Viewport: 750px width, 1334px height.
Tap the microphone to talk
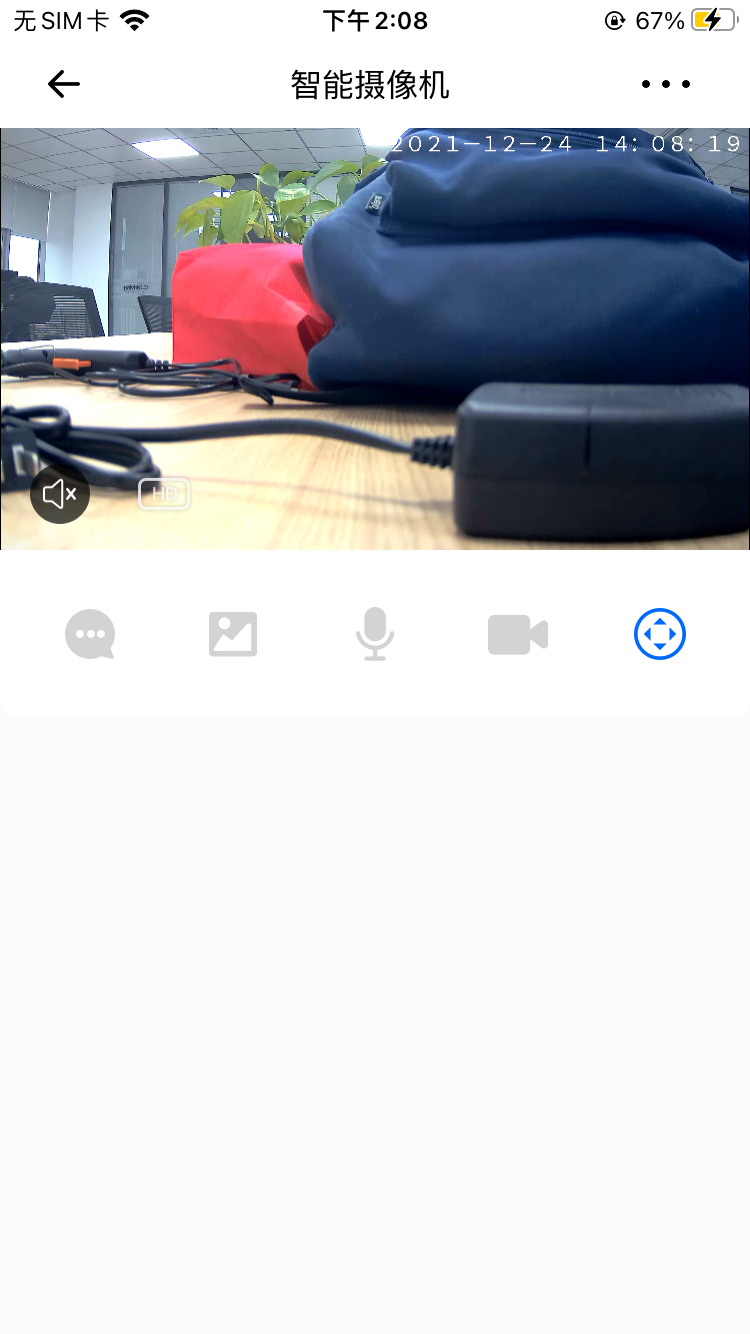375,635
